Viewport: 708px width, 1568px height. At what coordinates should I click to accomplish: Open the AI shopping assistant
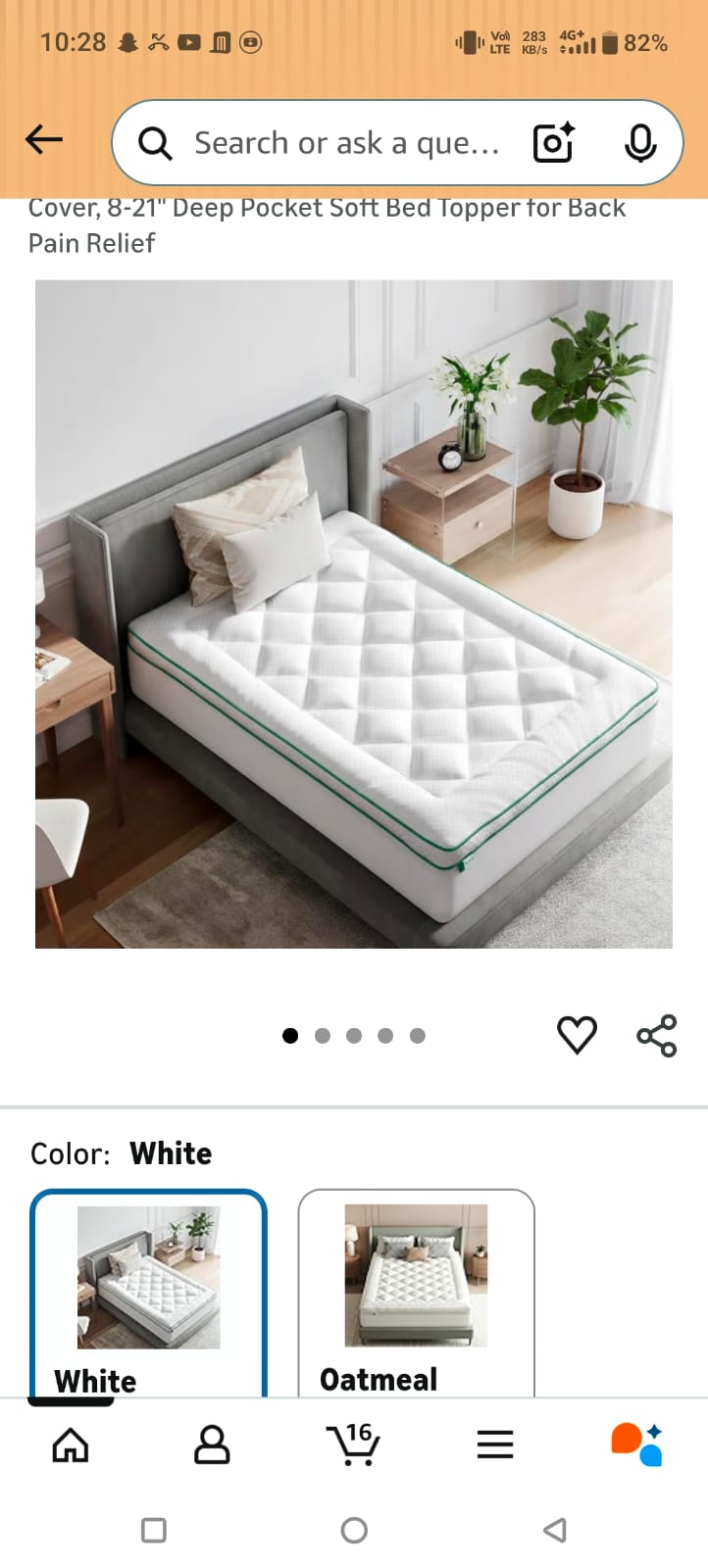pyautogui.click(x=636, y=1445)
